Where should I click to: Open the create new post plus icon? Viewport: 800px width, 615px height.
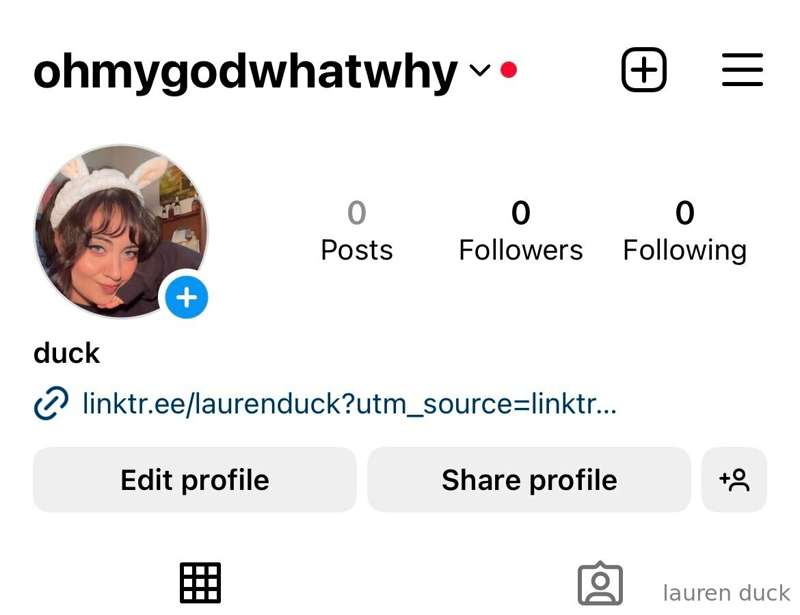tap(644, 70)
